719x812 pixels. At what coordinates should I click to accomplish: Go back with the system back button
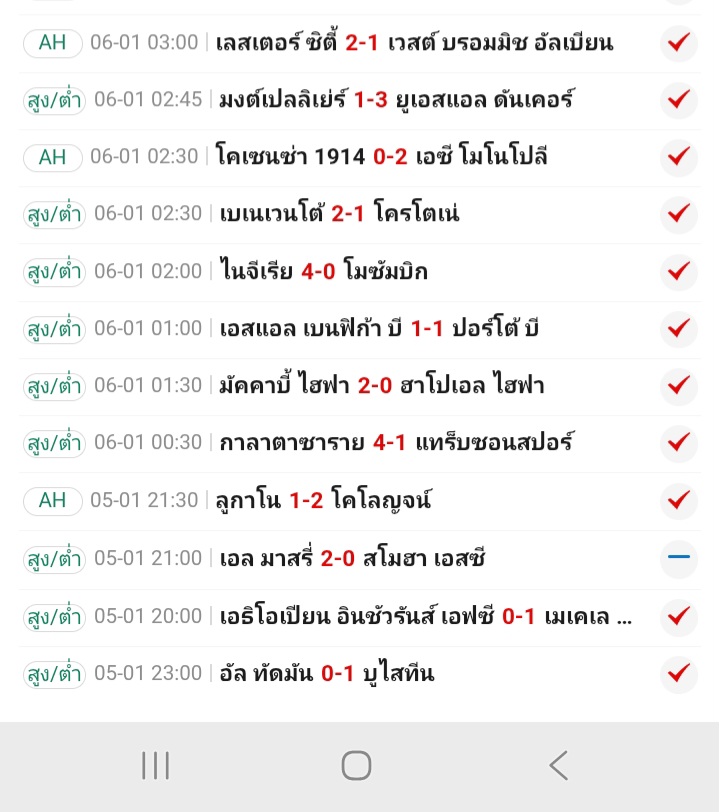(558, 766)
